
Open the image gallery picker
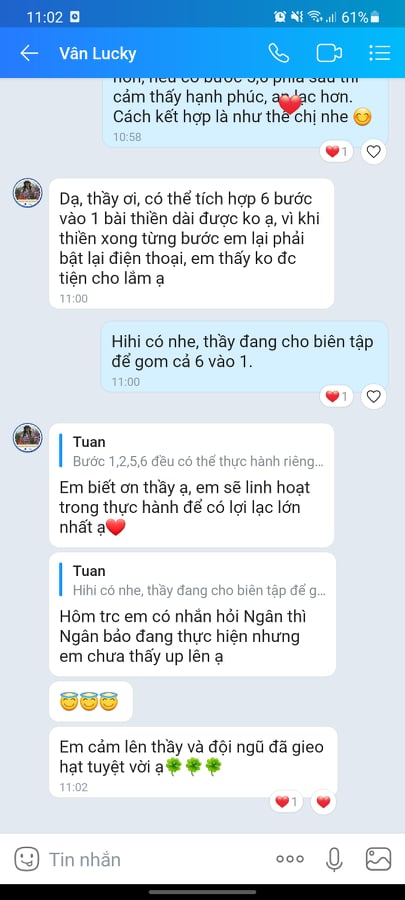[379, 859]
